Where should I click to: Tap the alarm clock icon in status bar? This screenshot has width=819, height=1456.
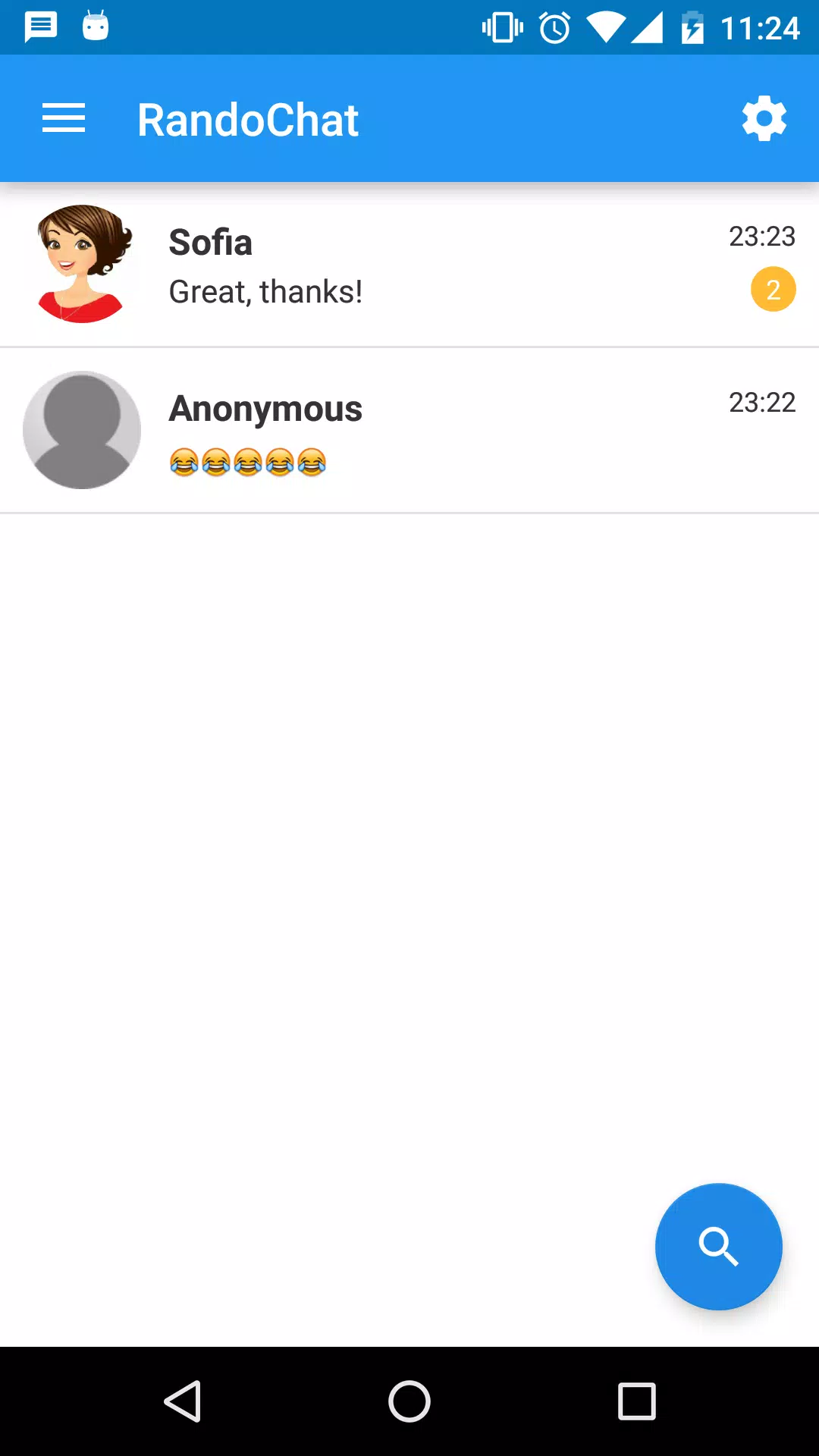point(554,27)
